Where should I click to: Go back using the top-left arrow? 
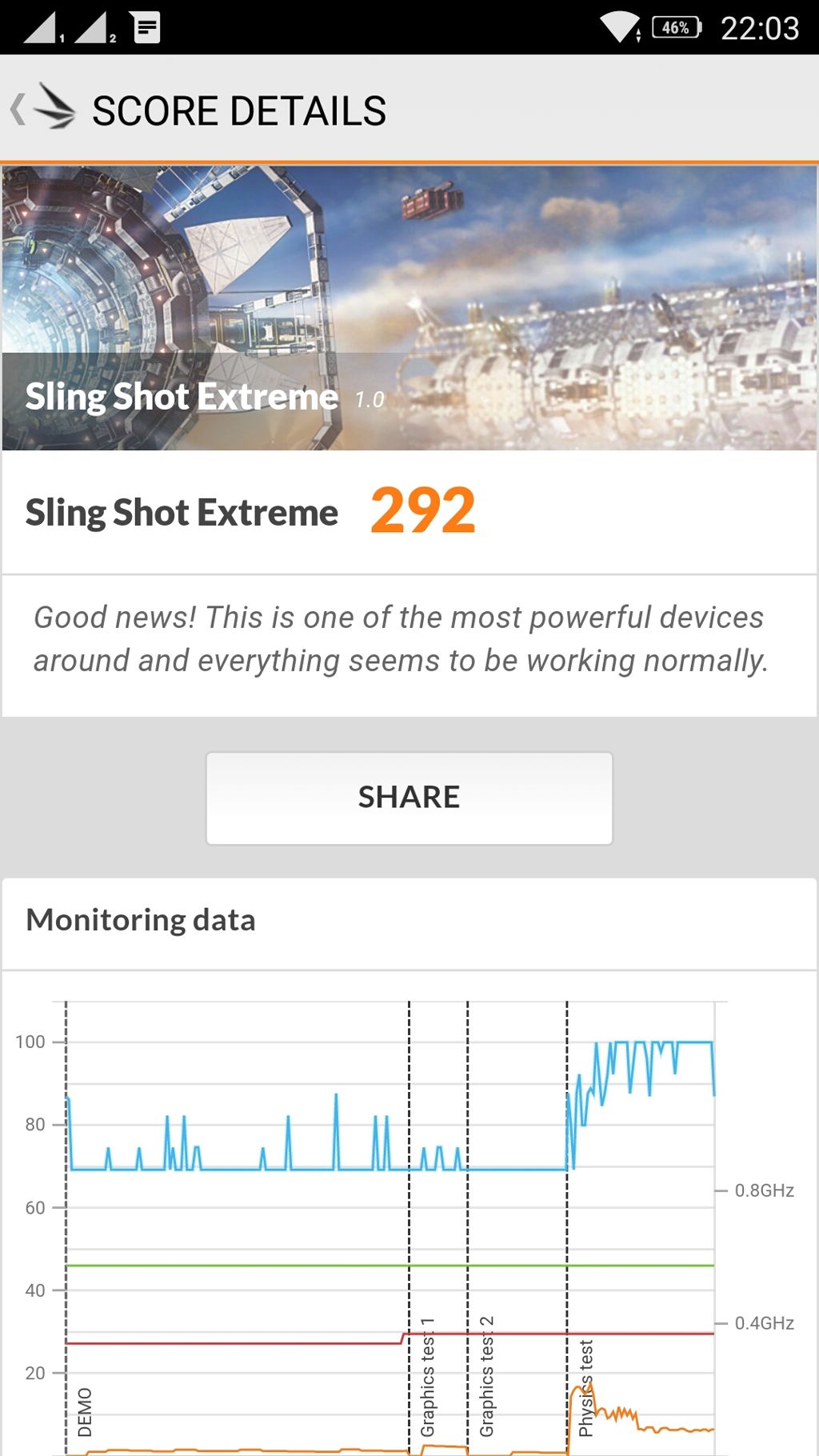coord(19,110)
